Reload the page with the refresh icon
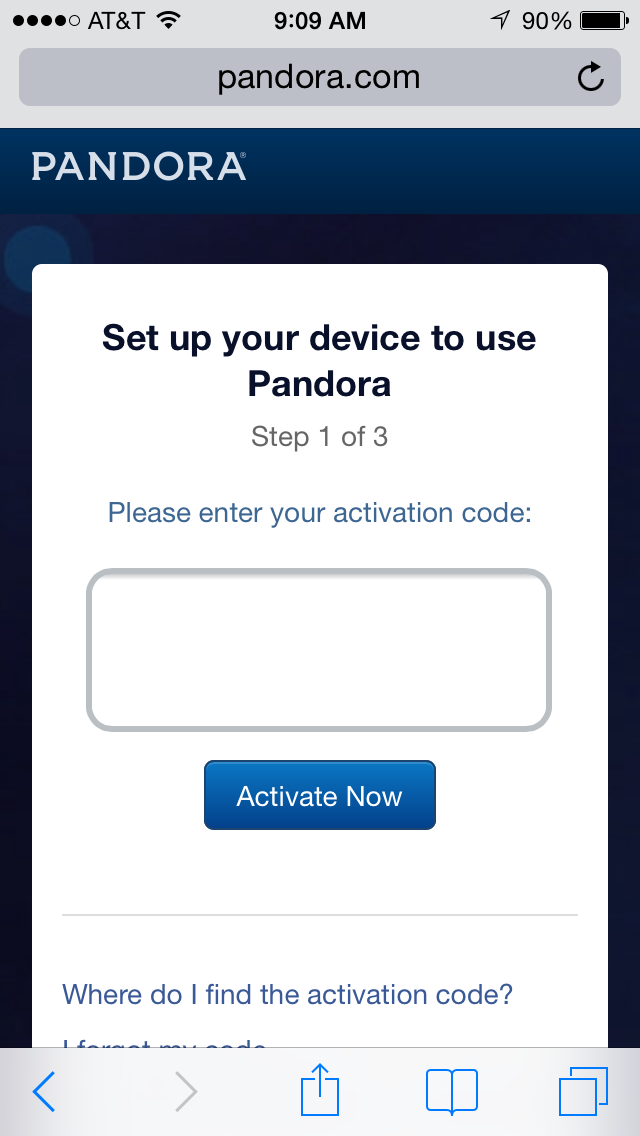 (x=591, y=77)
